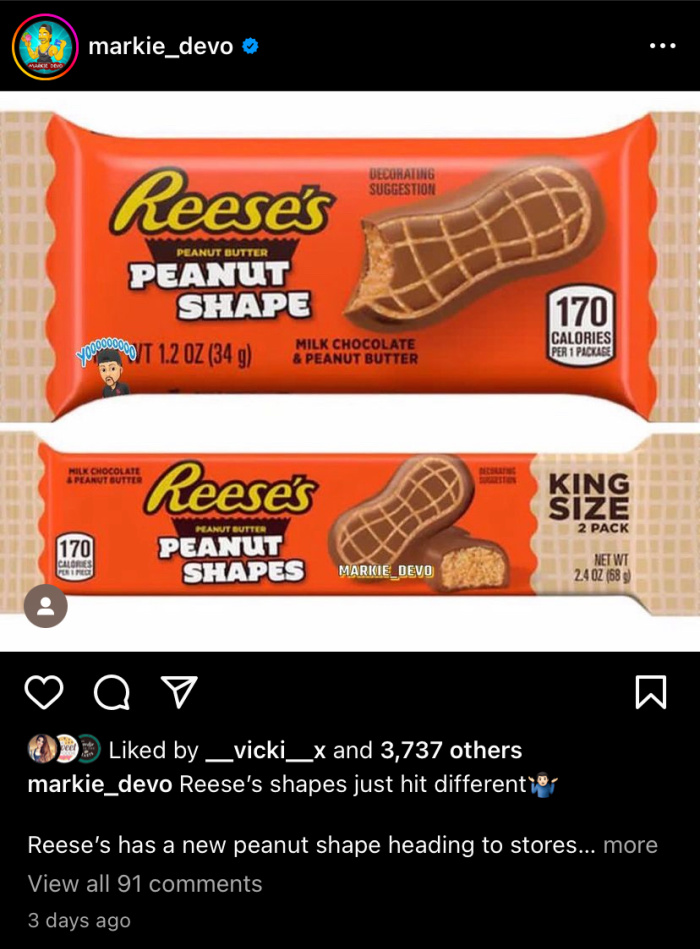Tap markie_devo username in the caption

tap(100, 784)
